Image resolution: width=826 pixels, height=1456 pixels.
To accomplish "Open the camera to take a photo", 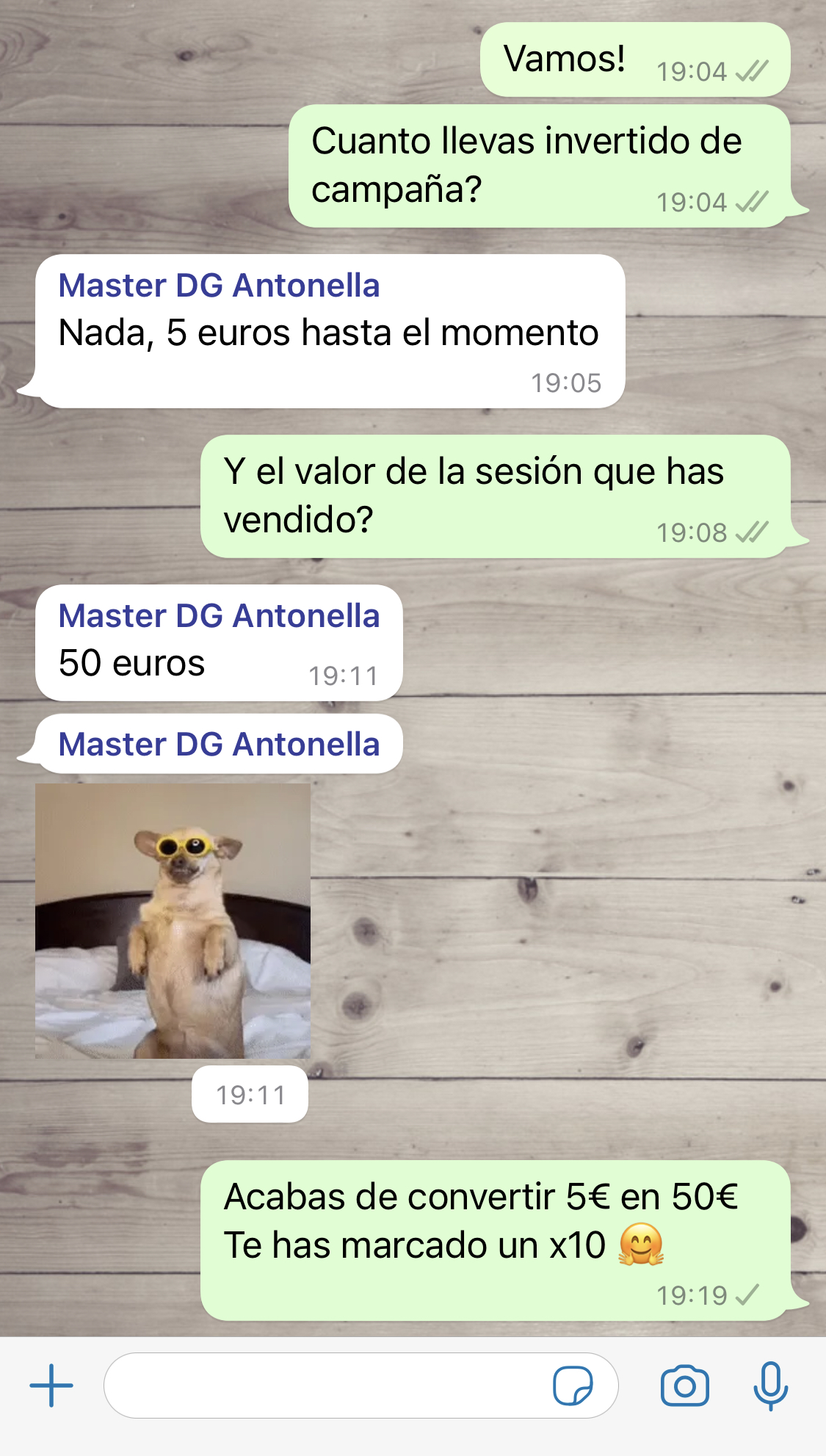I will tap(684, 1386).
